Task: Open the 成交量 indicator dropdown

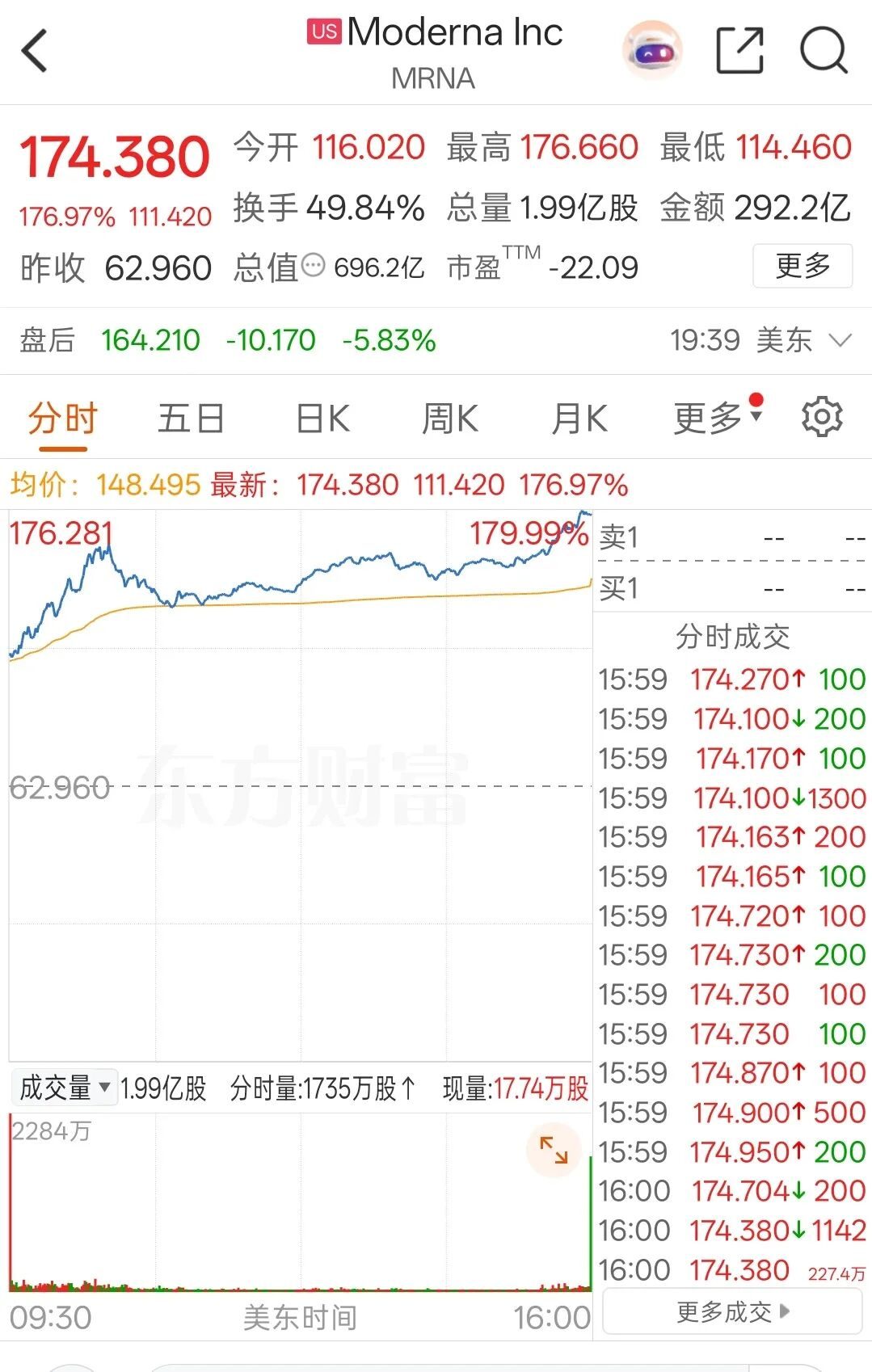Action: point(64,1088)
